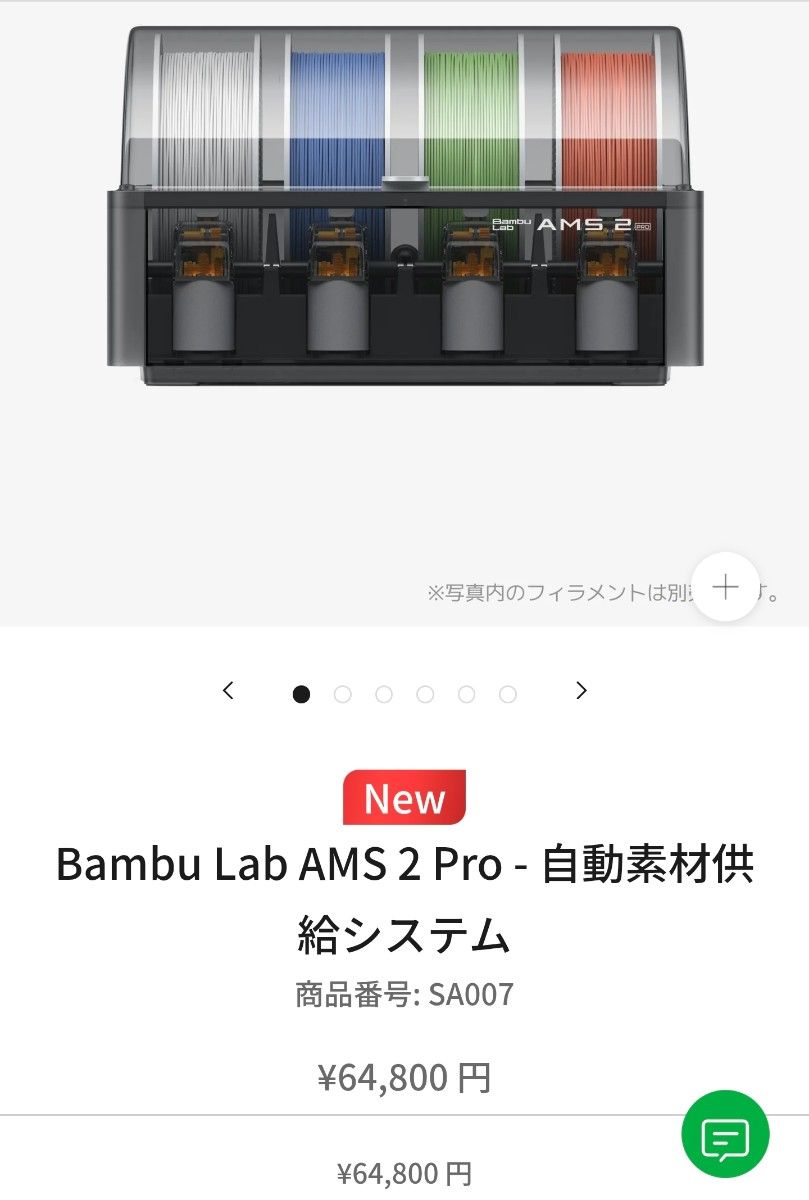
Task: Click the bottom ¥64,800 price text
Action: click(404, 1174)
